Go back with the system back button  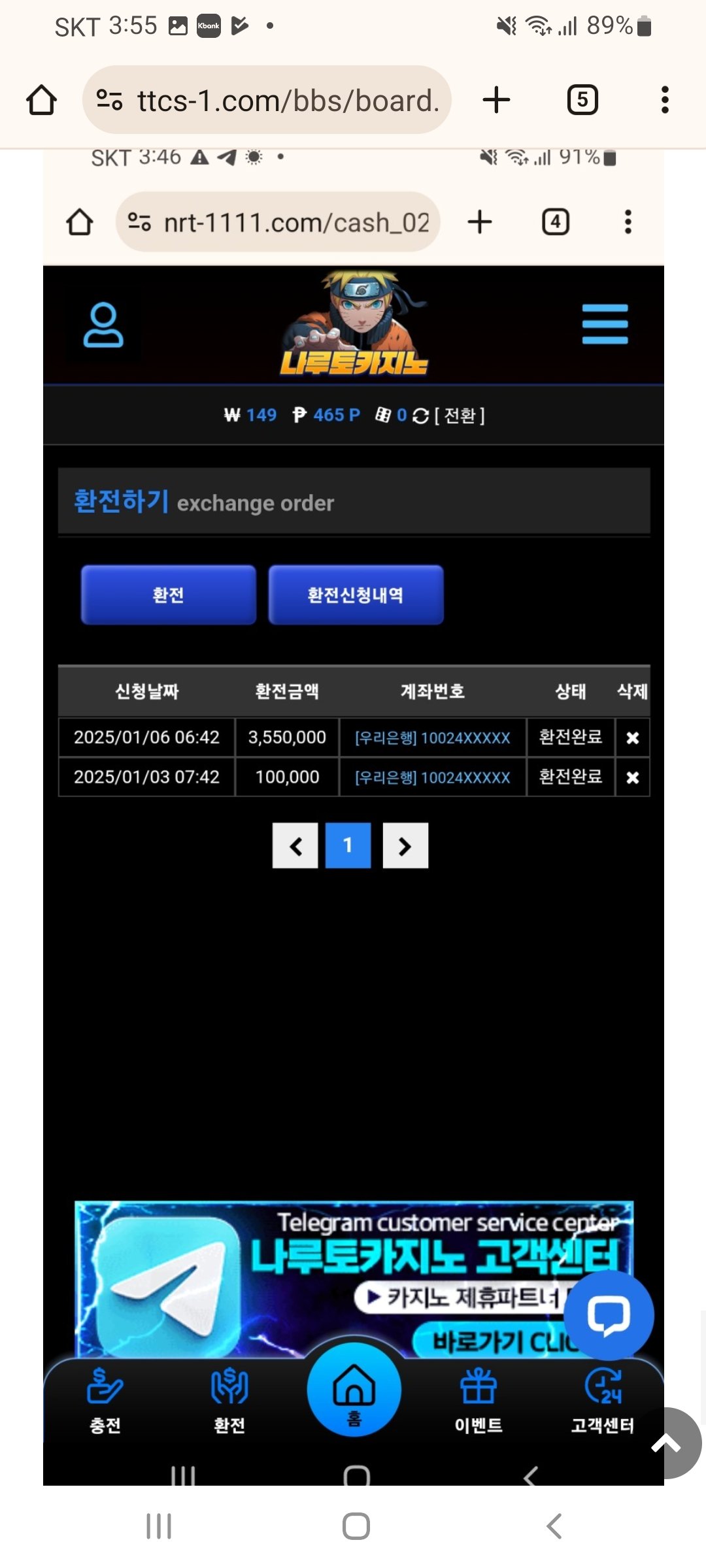(554, 1526)
